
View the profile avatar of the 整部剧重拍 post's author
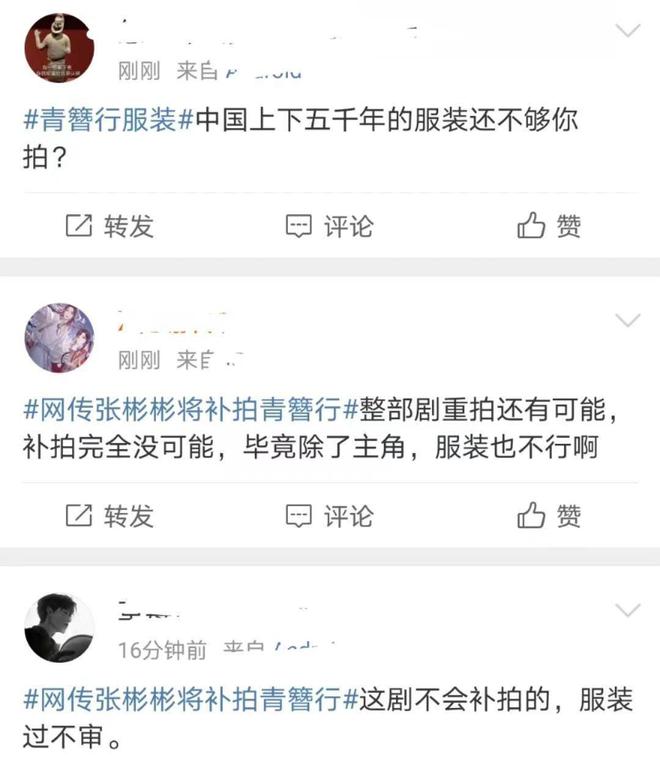point(59,338)
